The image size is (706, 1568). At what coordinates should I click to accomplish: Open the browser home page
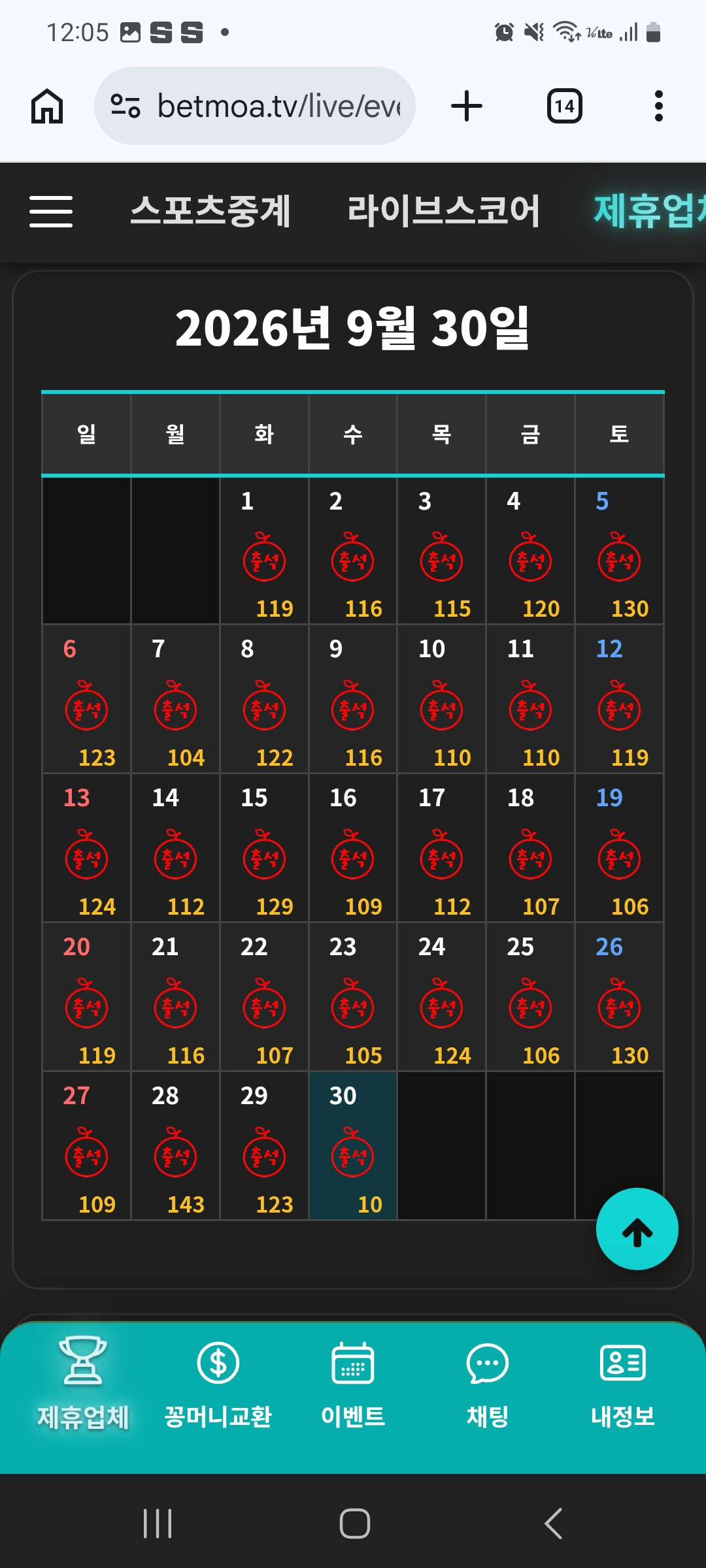[x=47, y=106]
